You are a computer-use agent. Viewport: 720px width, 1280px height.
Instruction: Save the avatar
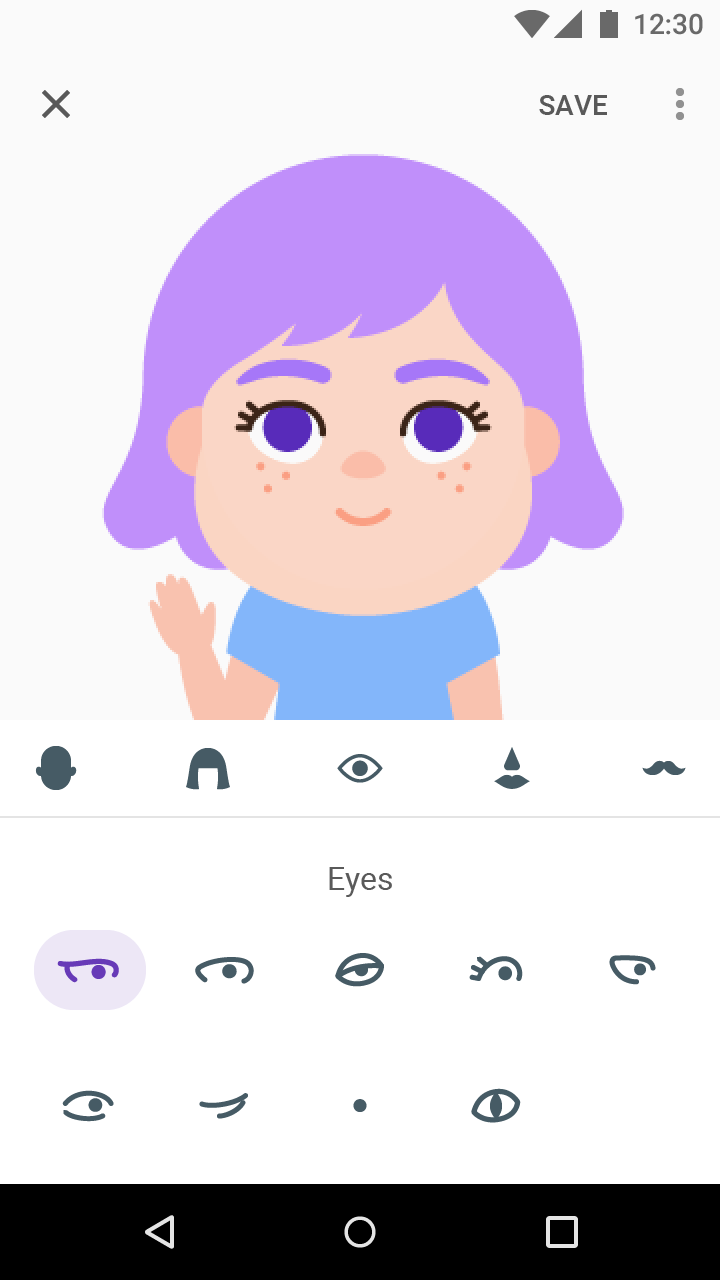(x=573, y=105)
